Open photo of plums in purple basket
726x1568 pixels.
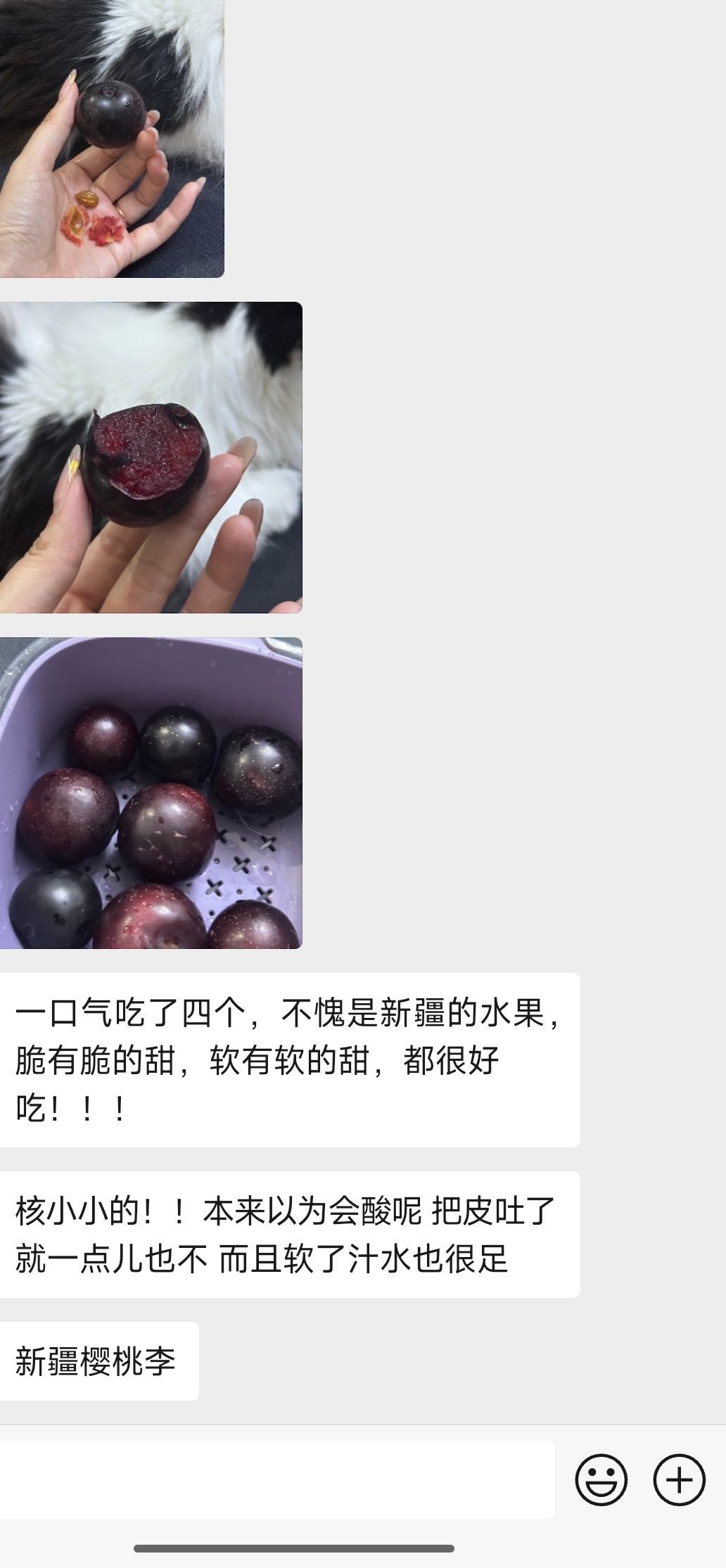coord(151,793)
